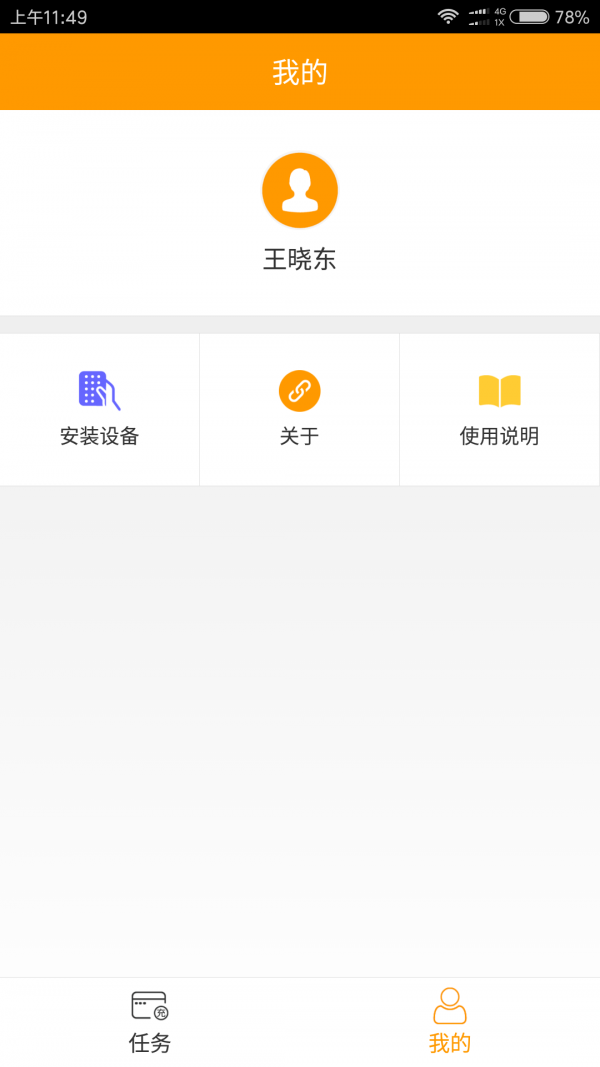Screen dimensions: 600x1067
Task: Switch to the 任务 tab
Action: (x=150, y=1022)
